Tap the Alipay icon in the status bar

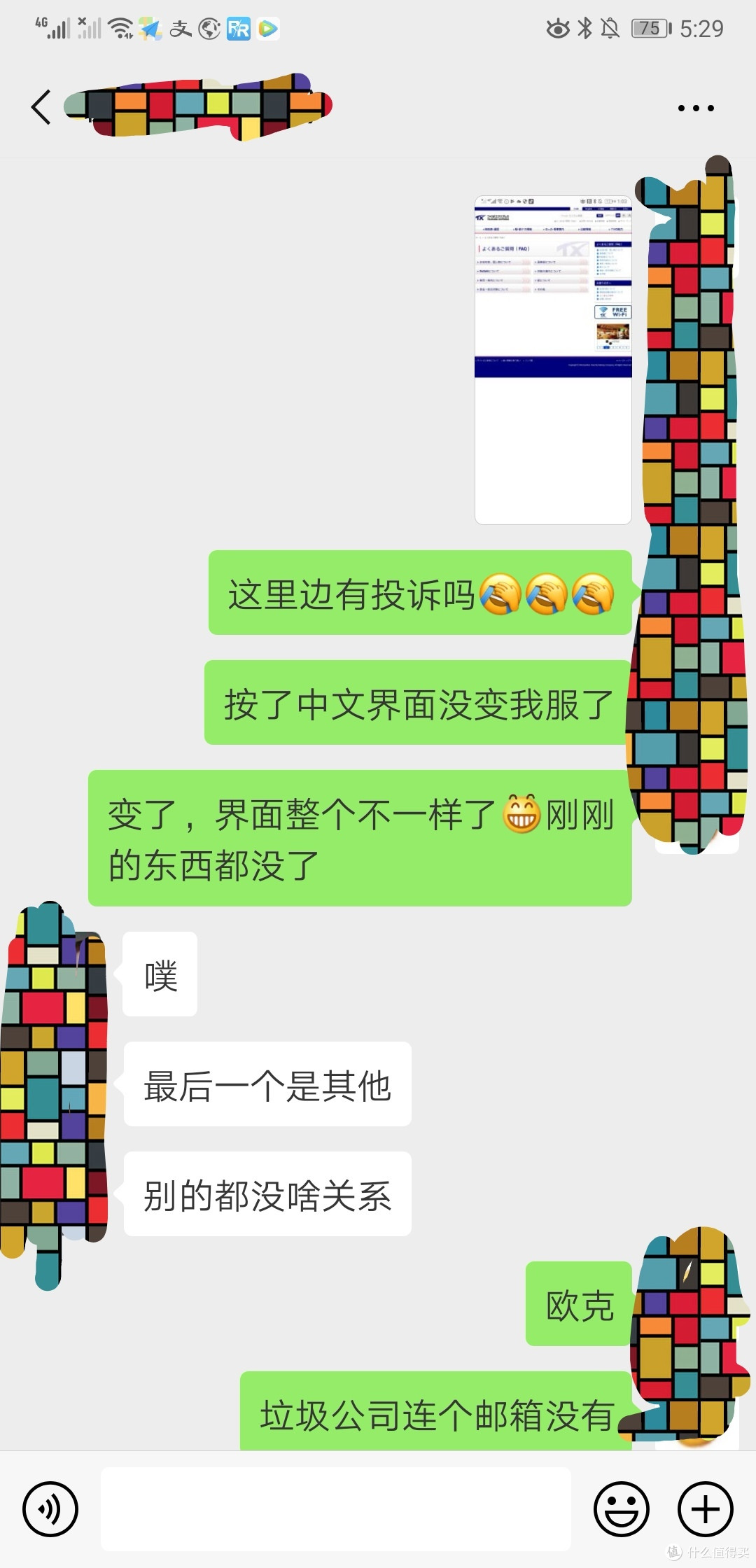tap(180, 29)
